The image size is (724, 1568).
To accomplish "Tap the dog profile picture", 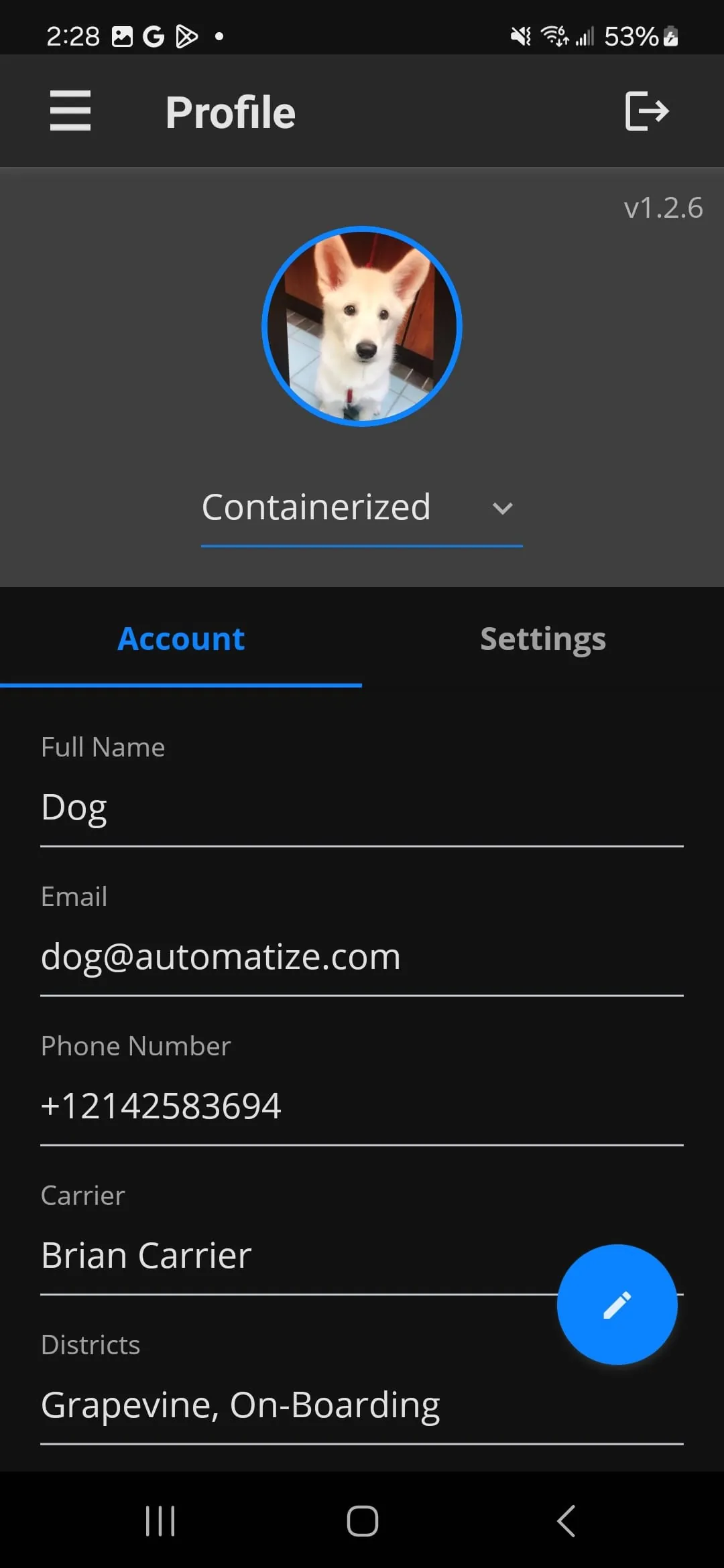I will point(362,326).
